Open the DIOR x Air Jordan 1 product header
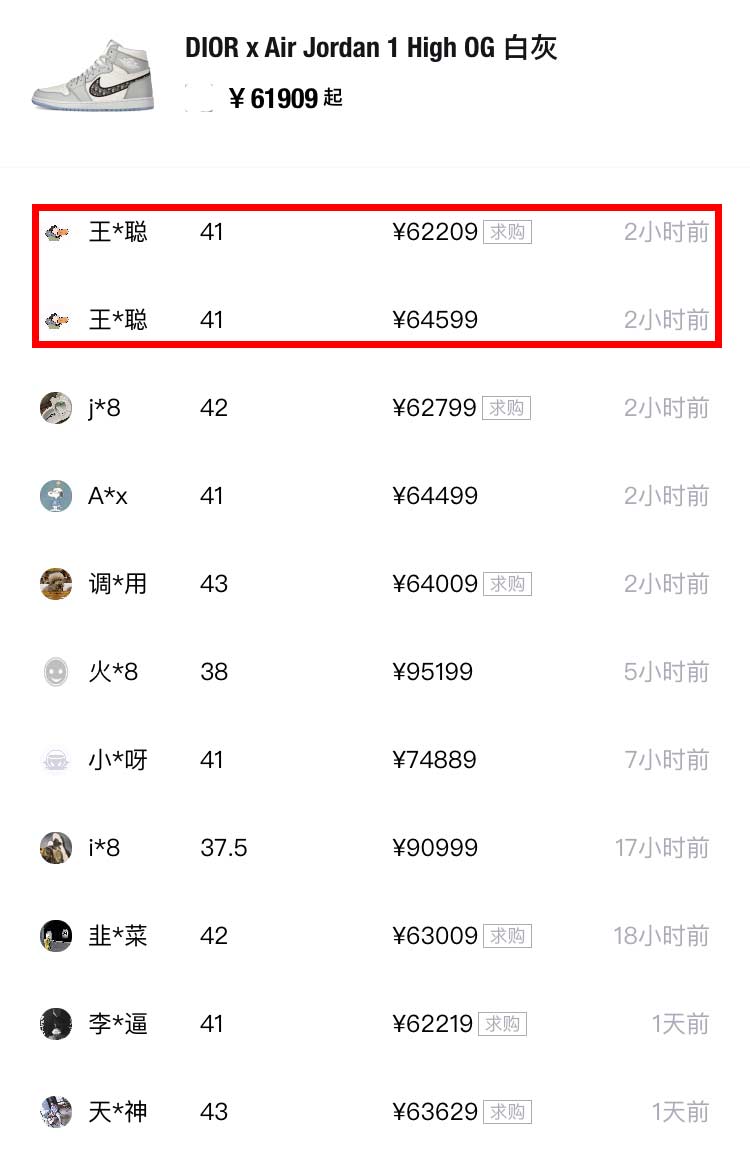750x1174 pixels. pos(371,48)
